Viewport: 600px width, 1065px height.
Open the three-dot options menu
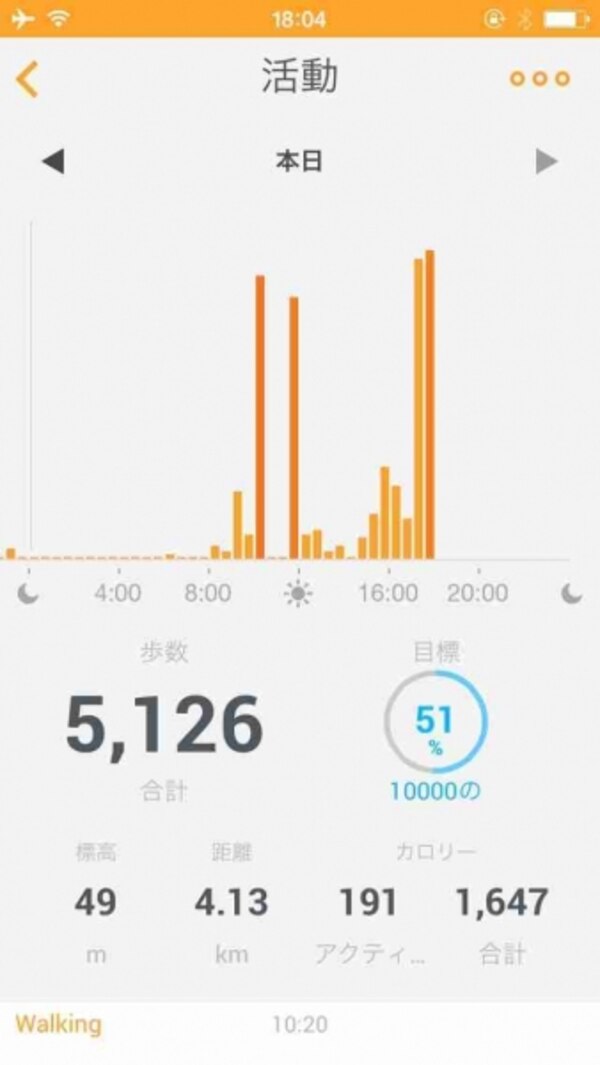[x=540, y=79]
